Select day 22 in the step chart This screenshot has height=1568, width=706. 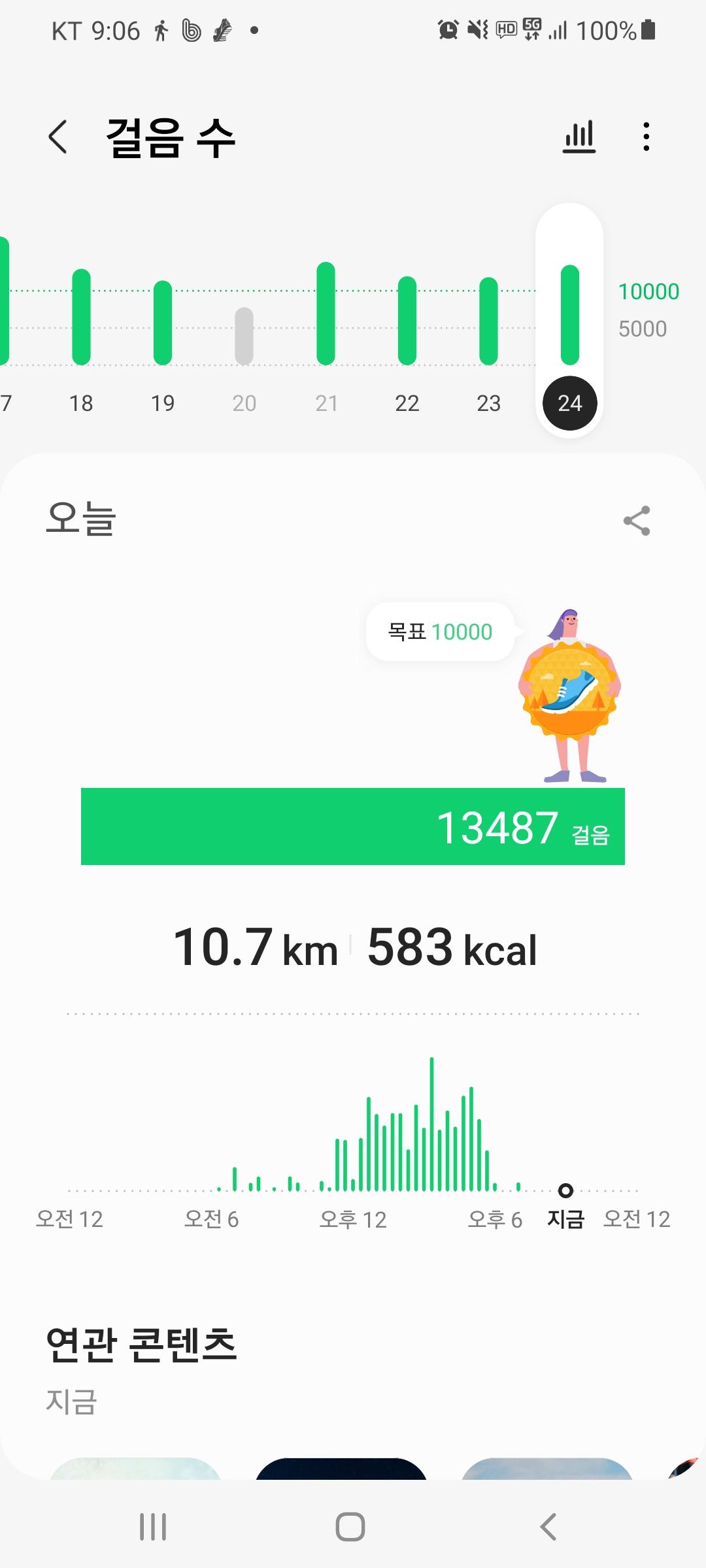[x=407, y=327]
